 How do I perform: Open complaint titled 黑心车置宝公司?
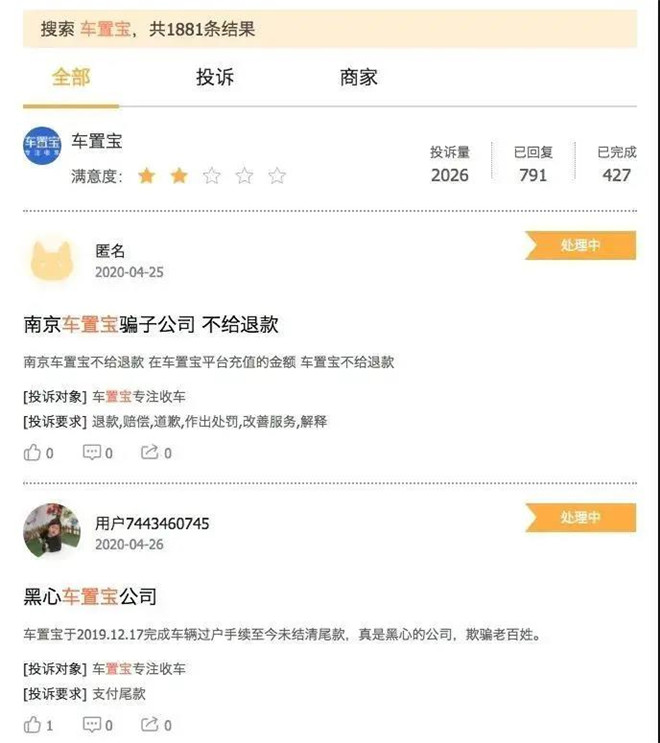(x=90, y=597)
